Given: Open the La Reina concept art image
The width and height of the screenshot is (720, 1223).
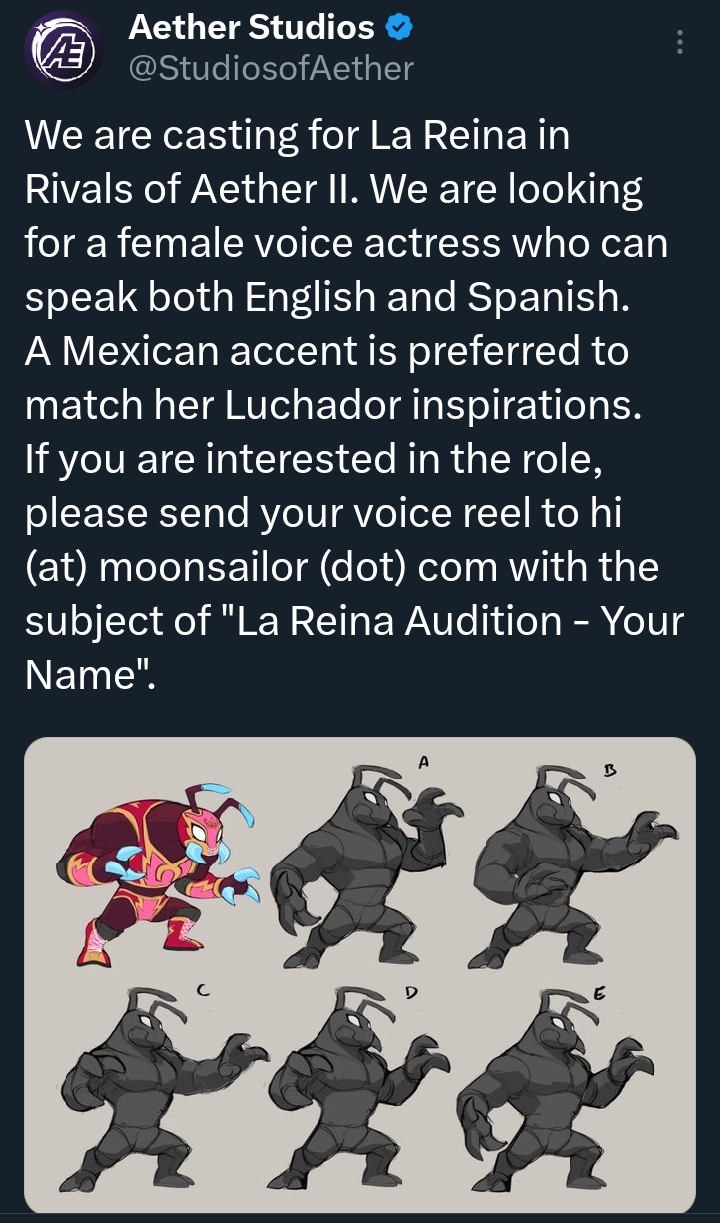Looking at the screenshot, I should (360, 973).
